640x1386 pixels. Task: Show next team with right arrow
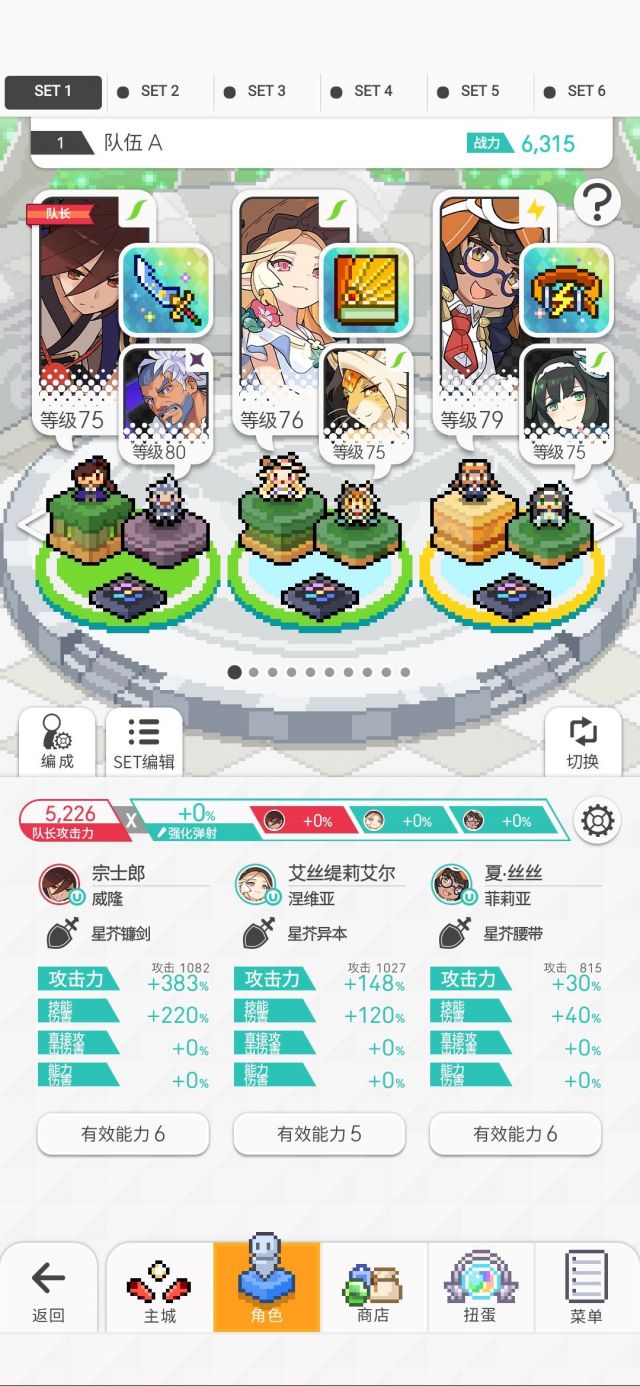pyautogui.click(x=608, y=524)
